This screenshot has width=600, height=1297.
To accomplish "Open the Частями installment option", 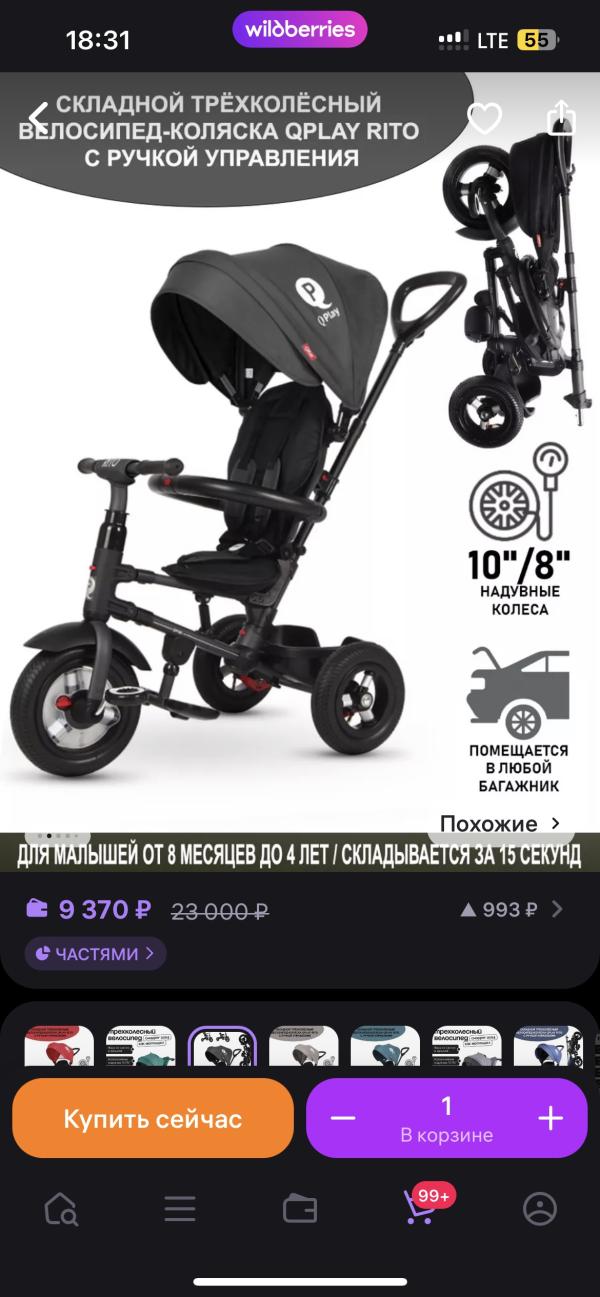I will click(x=96, y=953).
